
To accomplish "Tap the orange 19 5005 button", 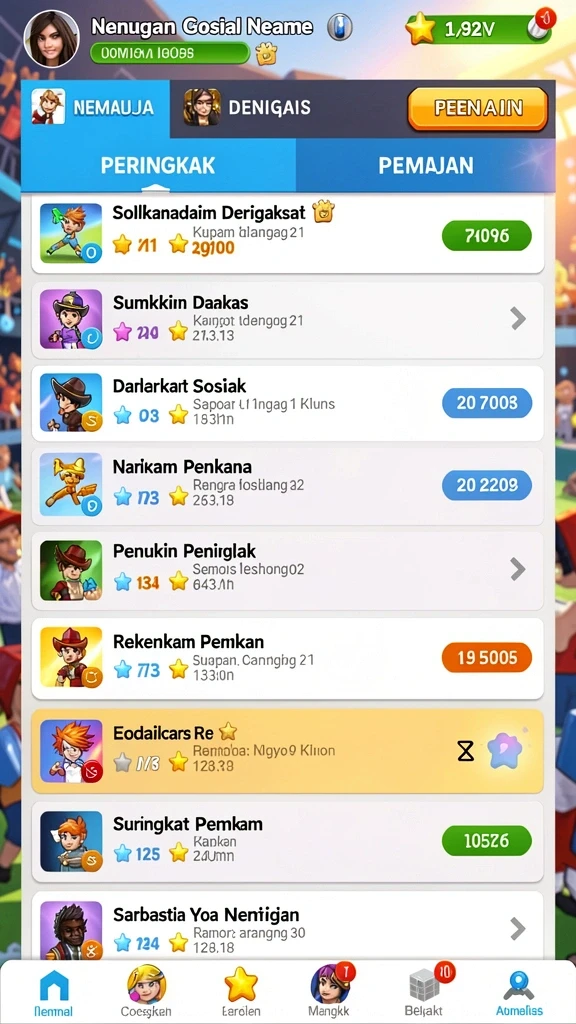I will coord(487,658).
